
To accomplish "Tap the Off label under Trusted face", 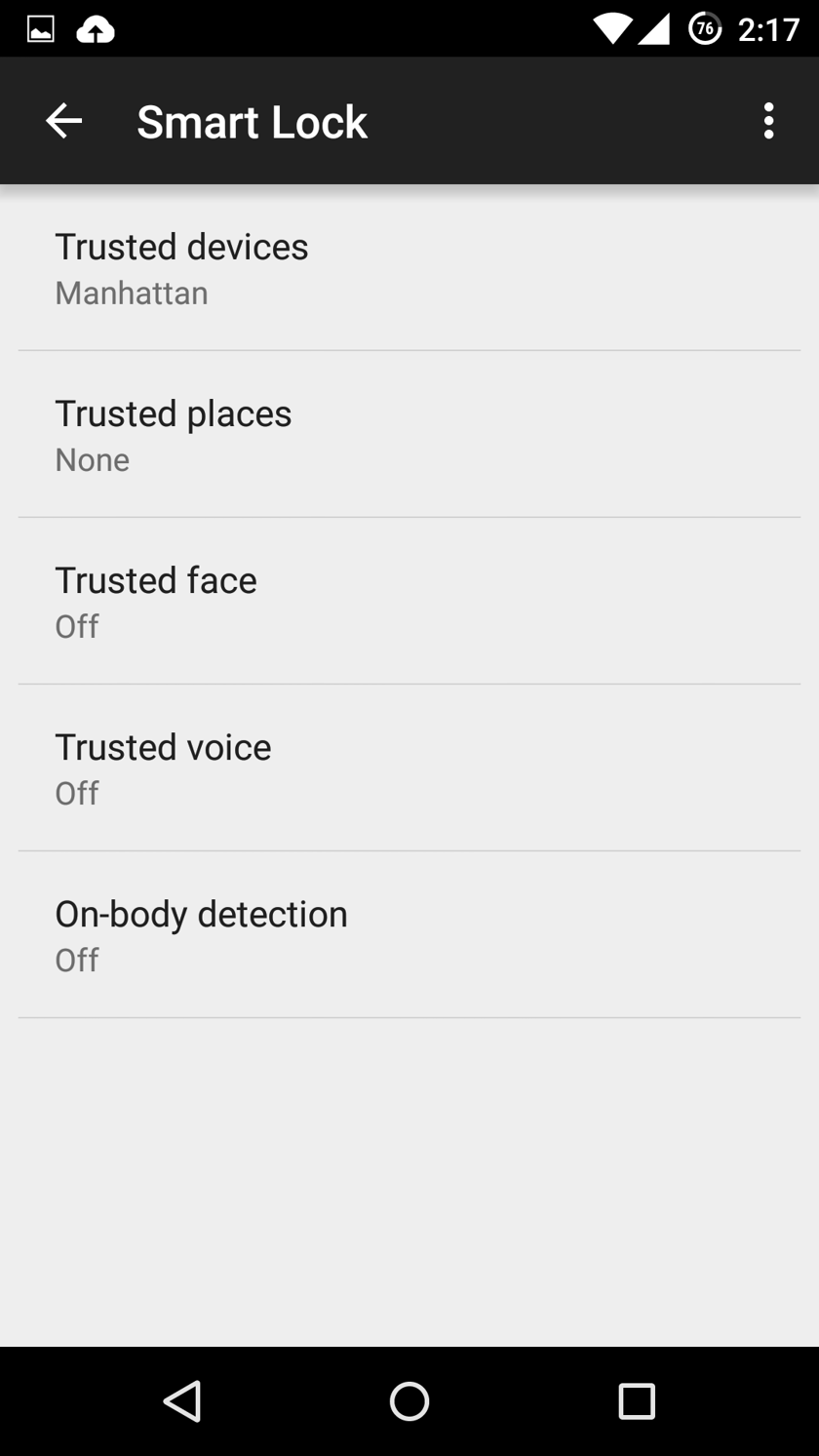I will (x=76, y=625).
